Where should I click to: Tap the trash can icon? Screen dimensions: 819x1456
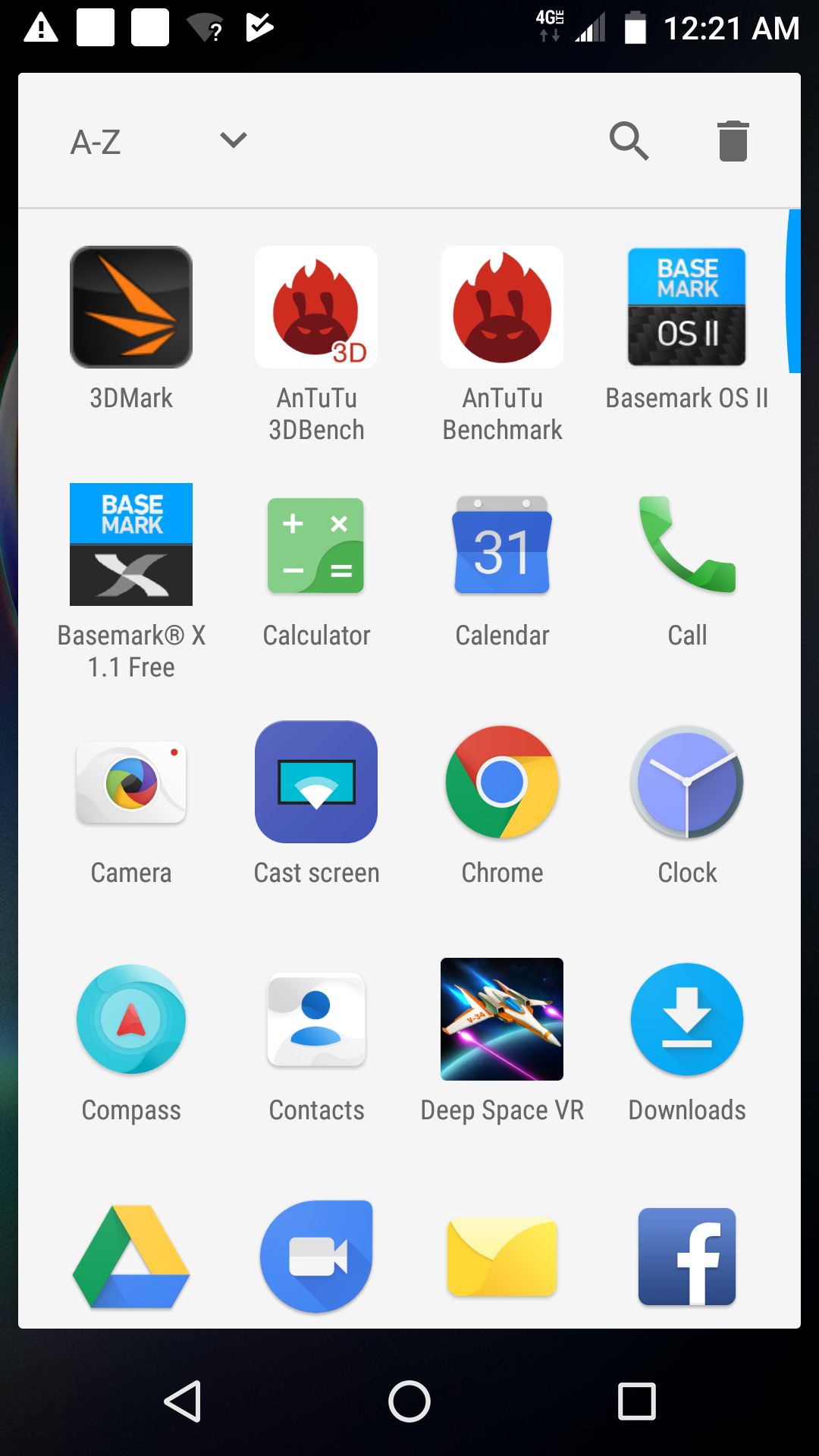(733, 141)
